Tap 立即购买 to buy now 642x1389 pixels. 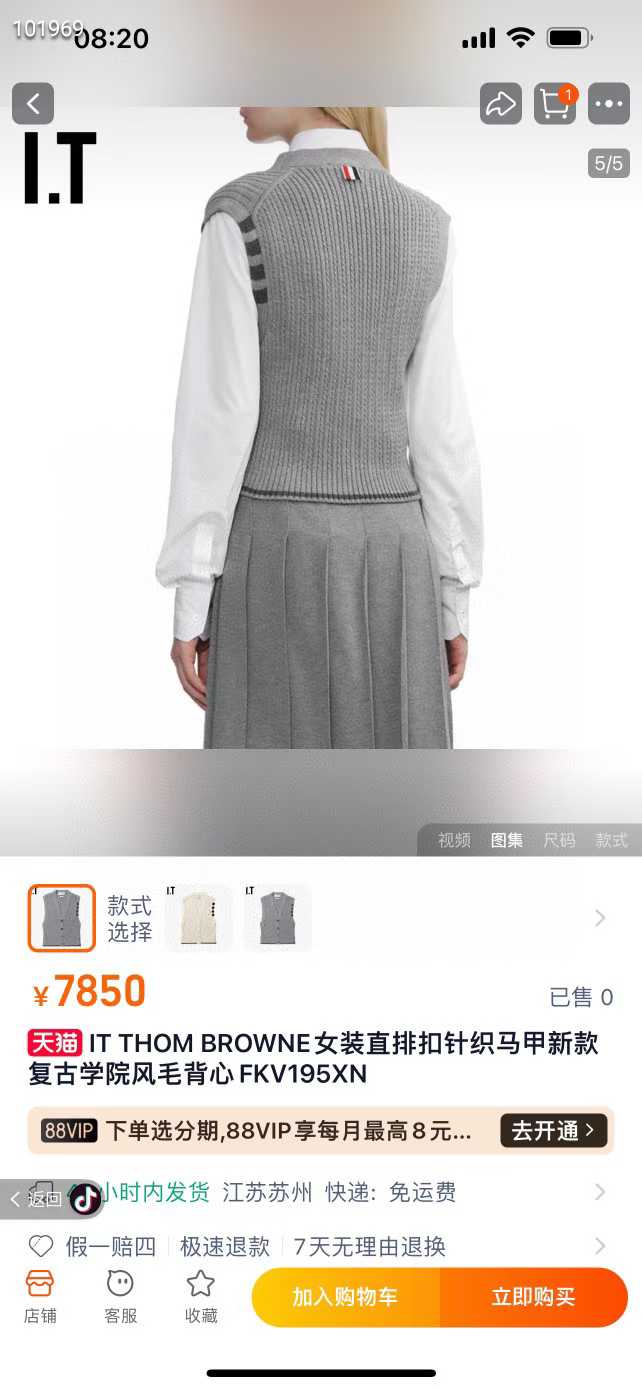coord(533,1297)
